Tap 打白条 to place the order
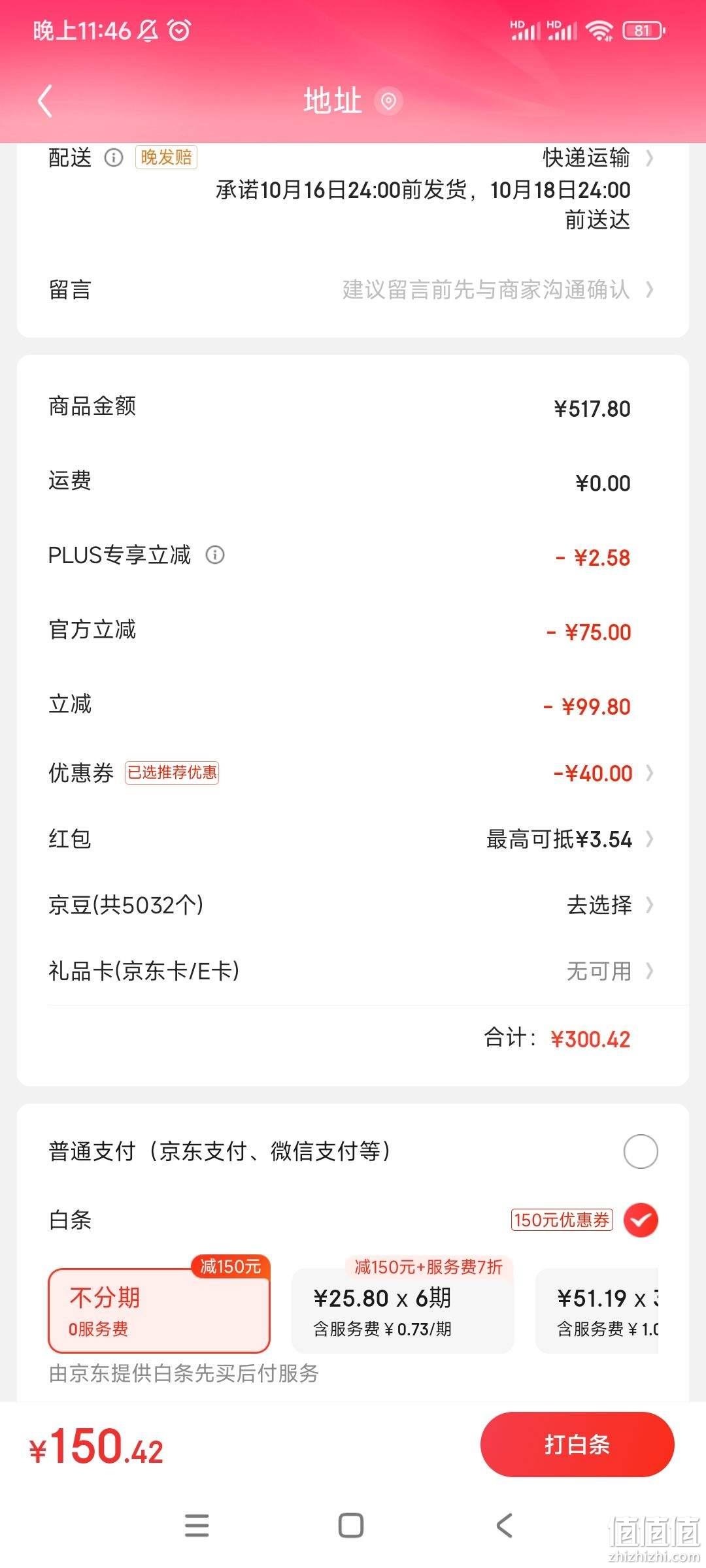 click(x=577, y=1445)
